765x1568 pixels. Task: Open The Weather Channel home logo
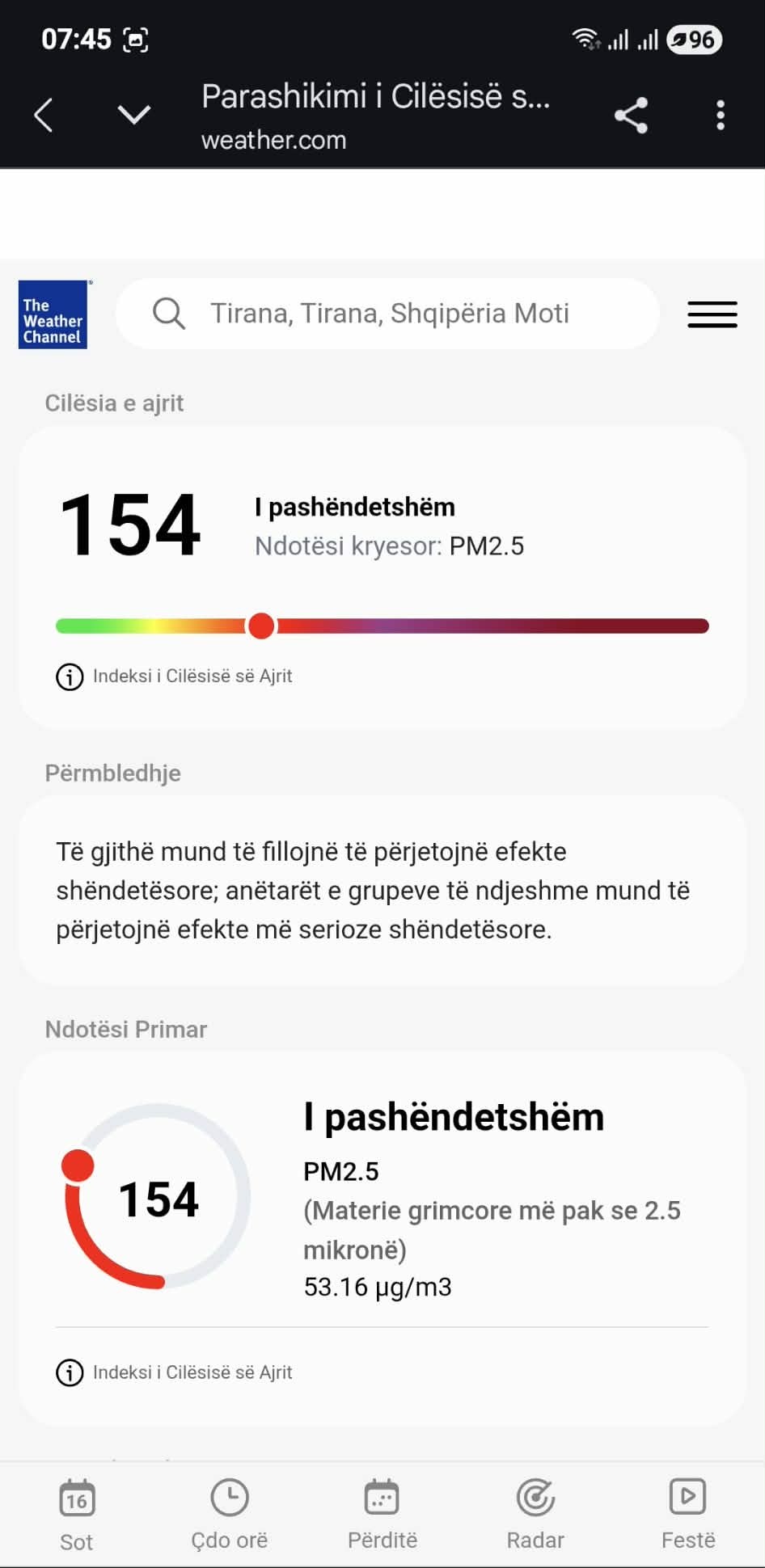tap(53, 314)
